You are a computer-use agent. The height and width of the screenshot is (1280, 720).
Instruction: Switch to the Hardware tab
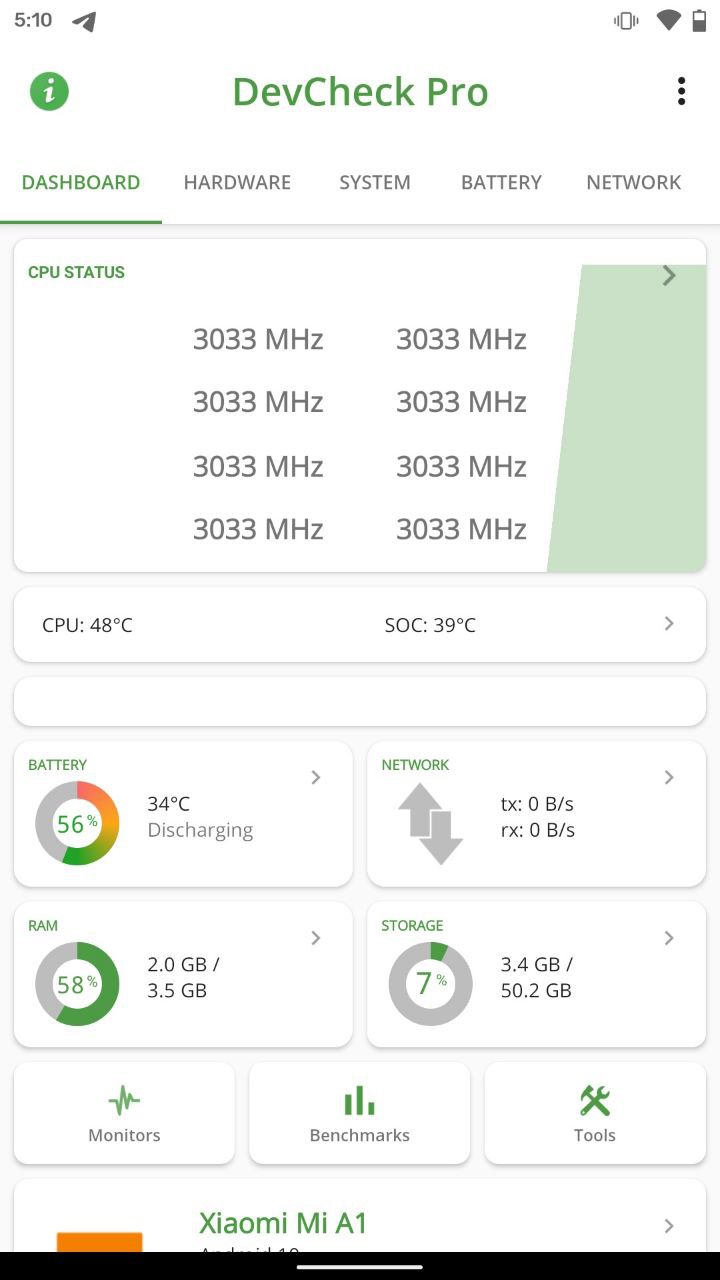pos(237,182)
